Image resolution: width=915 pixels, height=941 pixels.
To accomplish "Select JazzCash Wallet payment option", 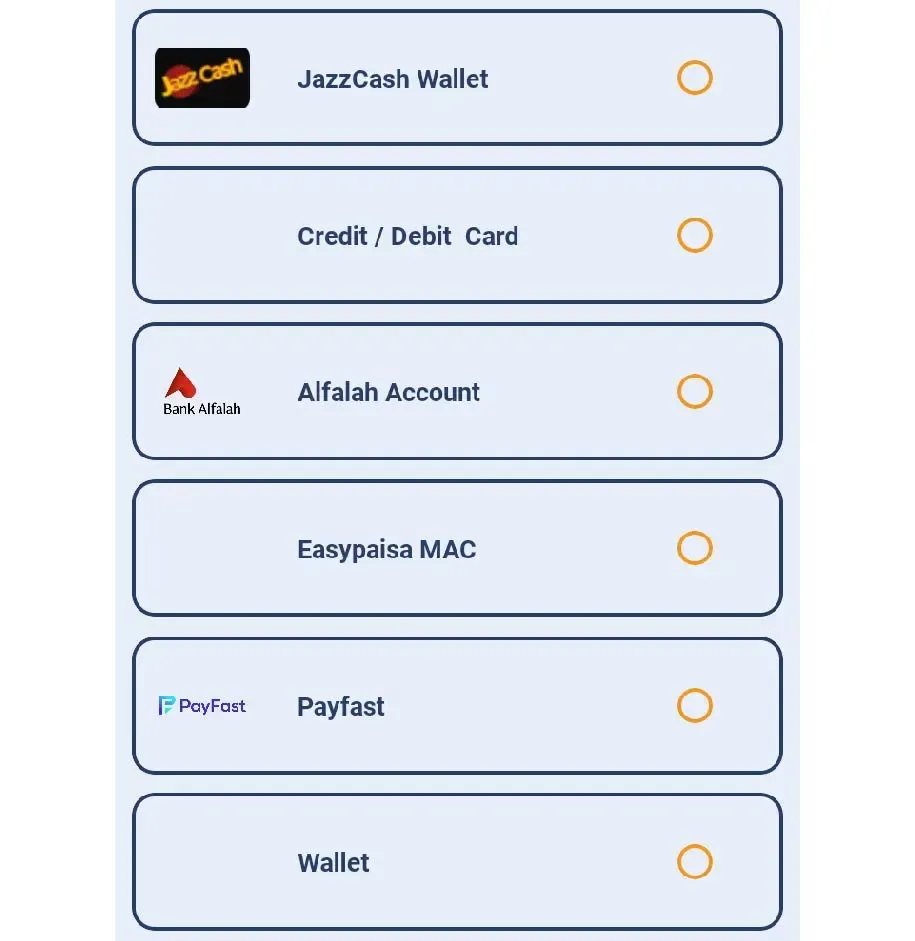I will pyautogui.click(x=694, y=78).
